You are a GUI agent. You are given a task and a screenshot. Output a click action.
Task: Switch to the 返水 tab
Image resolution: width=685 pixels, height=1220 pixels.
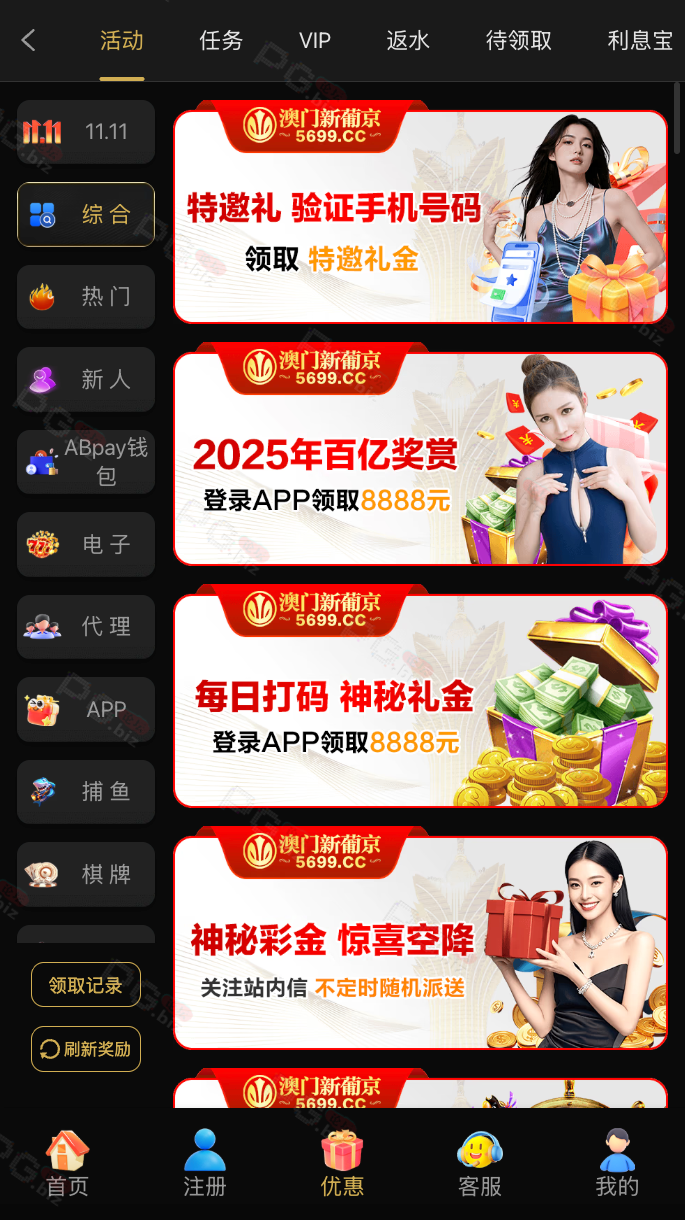pyautogui.click(x=408, y=41)
